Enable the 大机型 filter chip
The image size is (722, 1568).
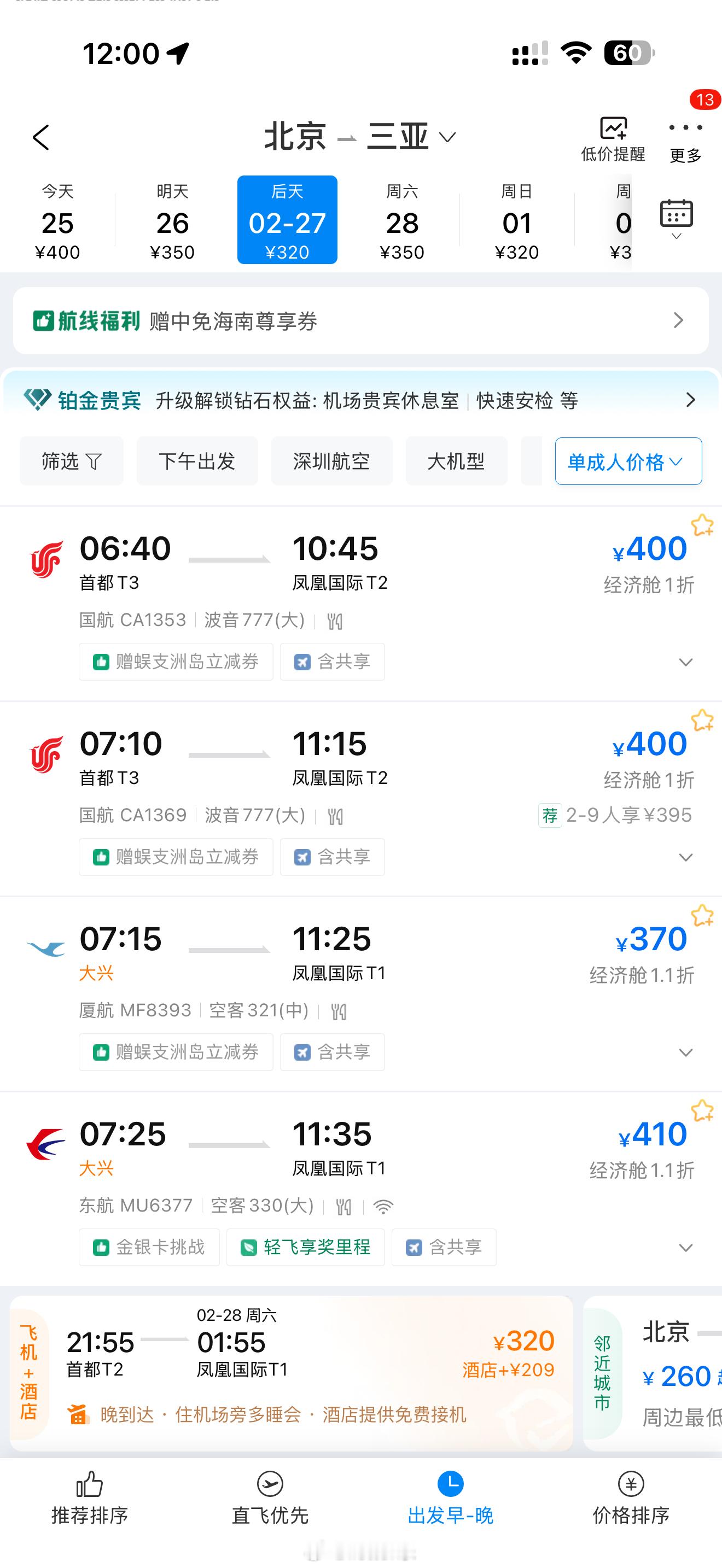point(456,461)
